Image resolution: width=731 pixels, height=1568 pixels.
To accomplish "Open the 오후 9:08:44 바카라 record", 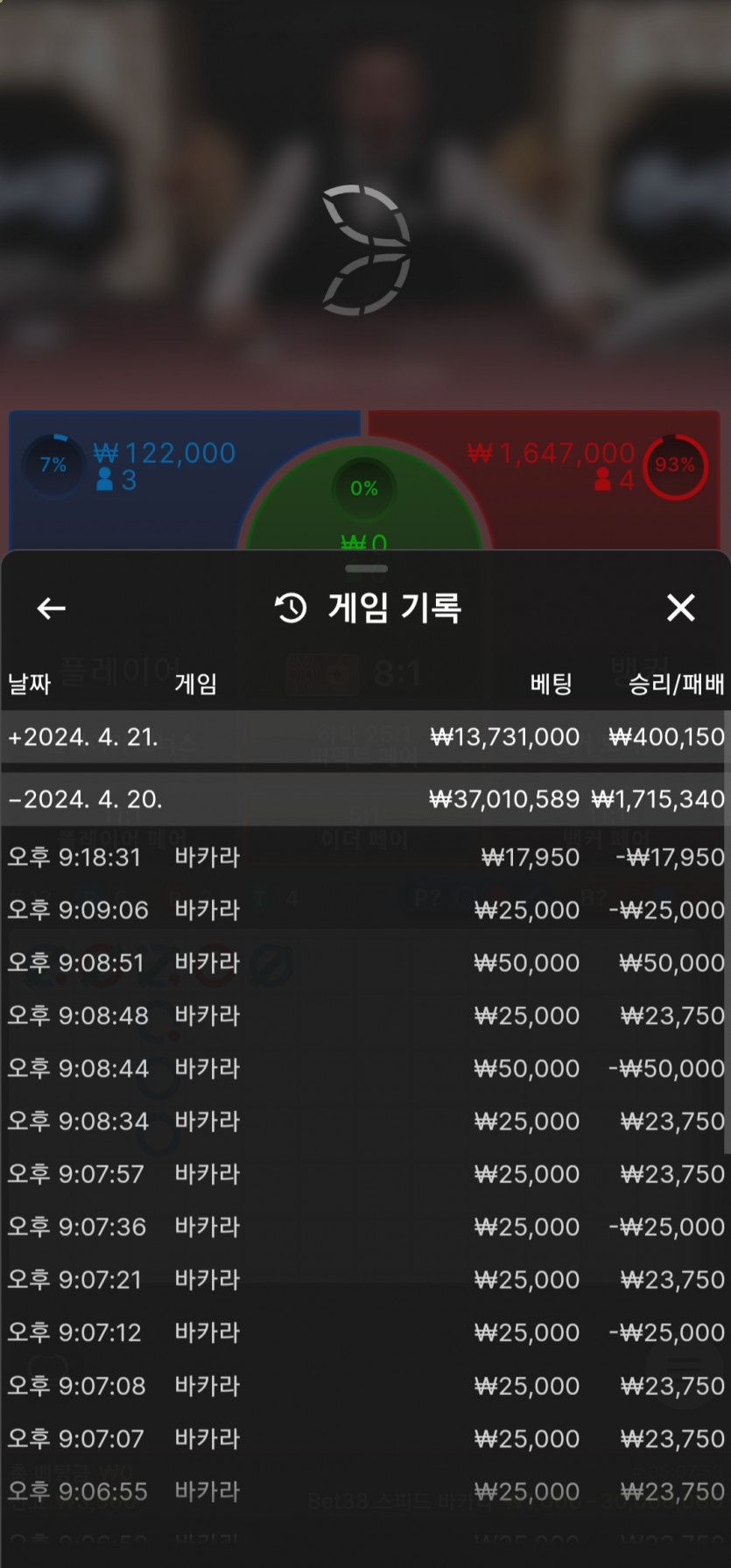I will point(365,1069).
